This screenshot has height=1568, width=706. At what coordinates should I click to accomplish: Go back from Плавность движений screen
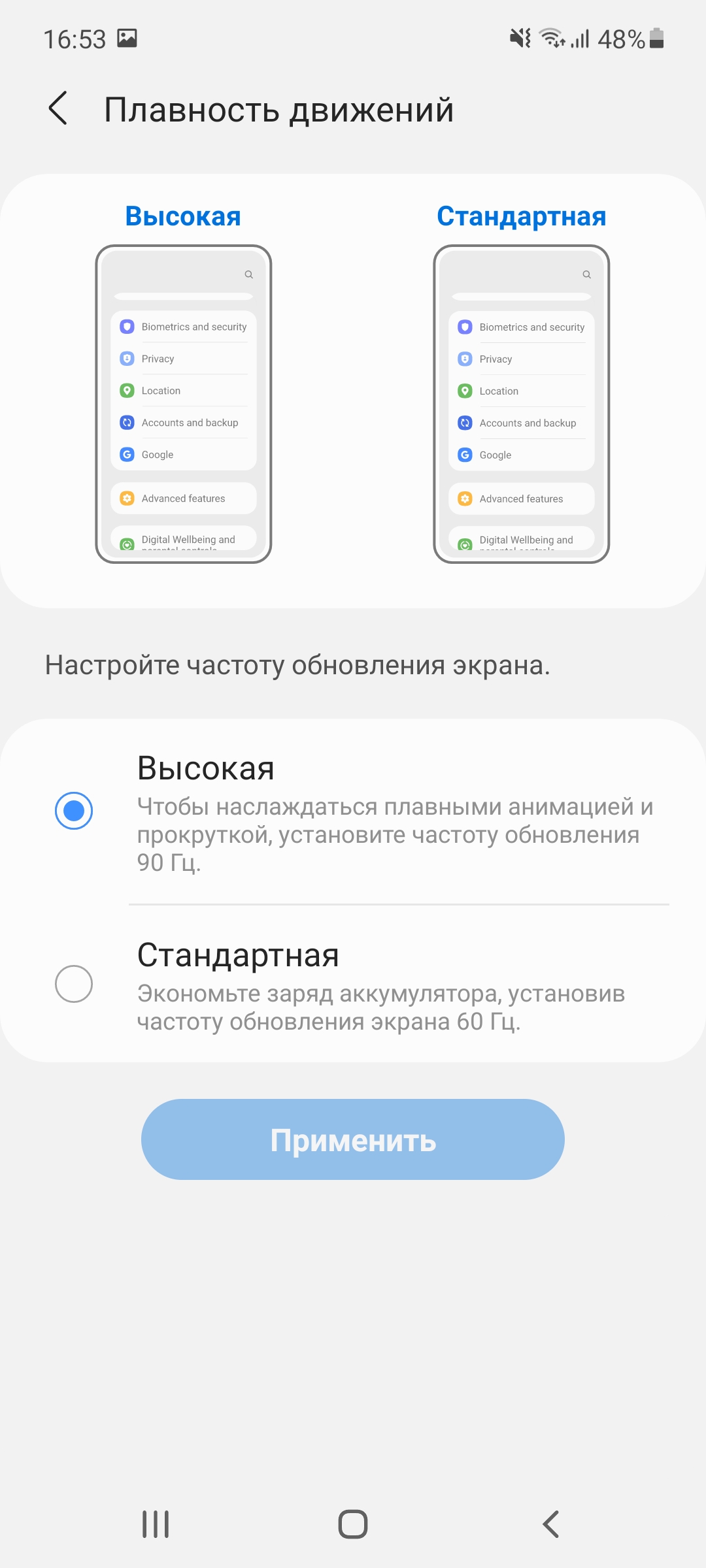(58, 108)
